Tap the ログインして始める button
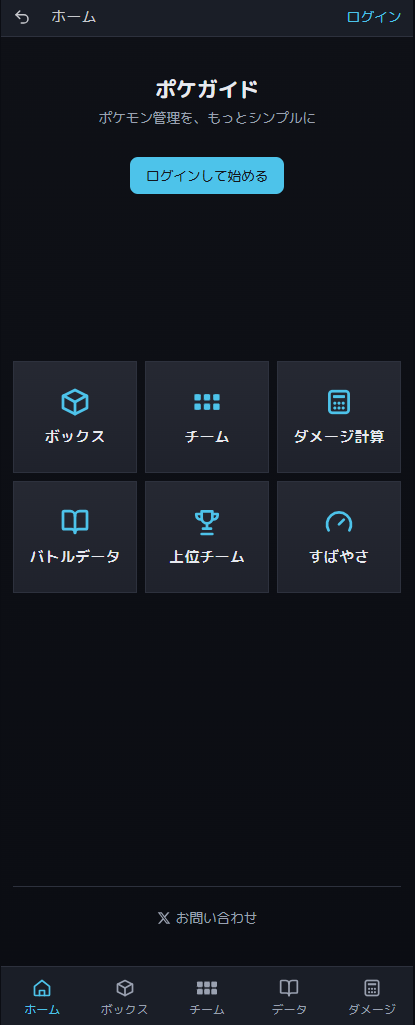 pyautogui.click(x=207, y=175)
